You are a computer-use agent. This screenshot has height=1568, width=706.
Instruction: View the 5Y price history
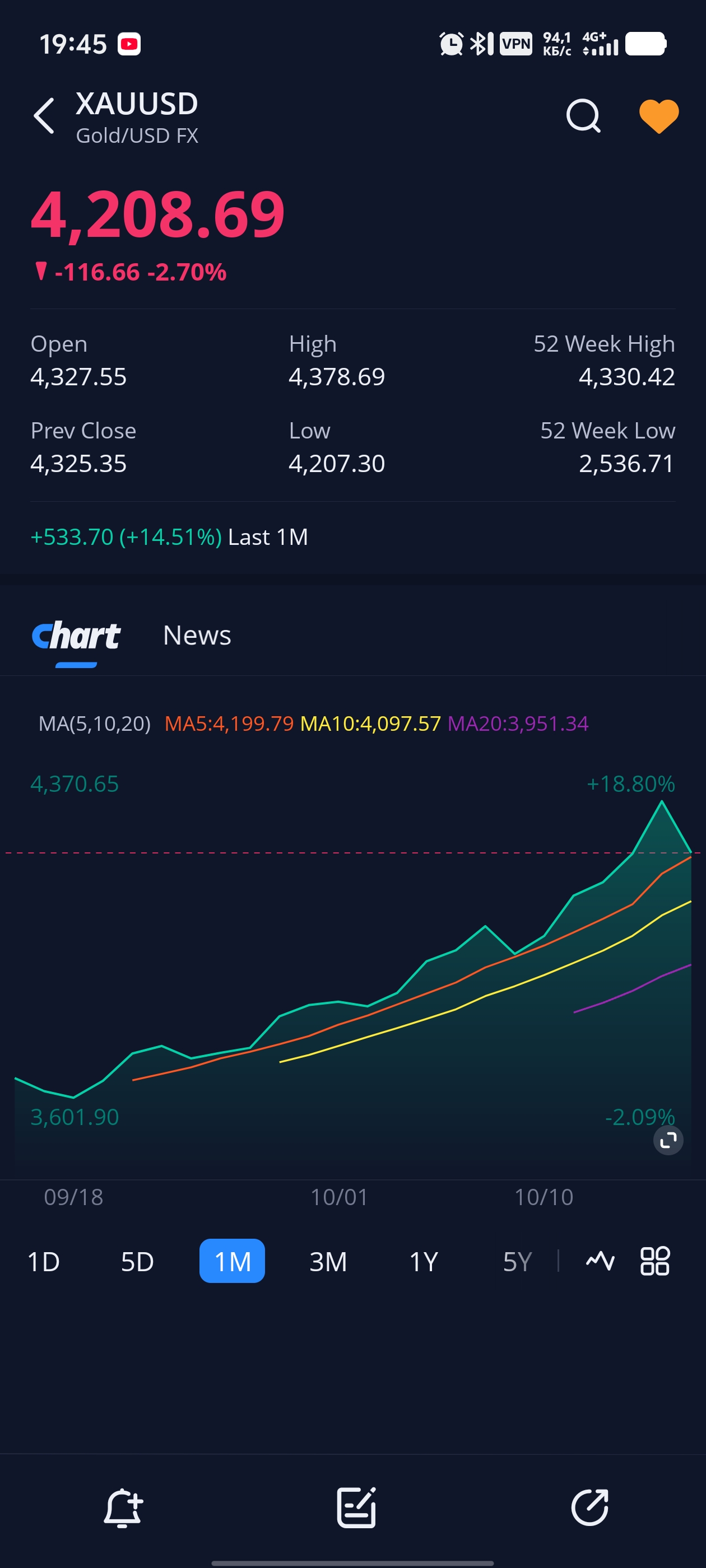point(517,1261)
